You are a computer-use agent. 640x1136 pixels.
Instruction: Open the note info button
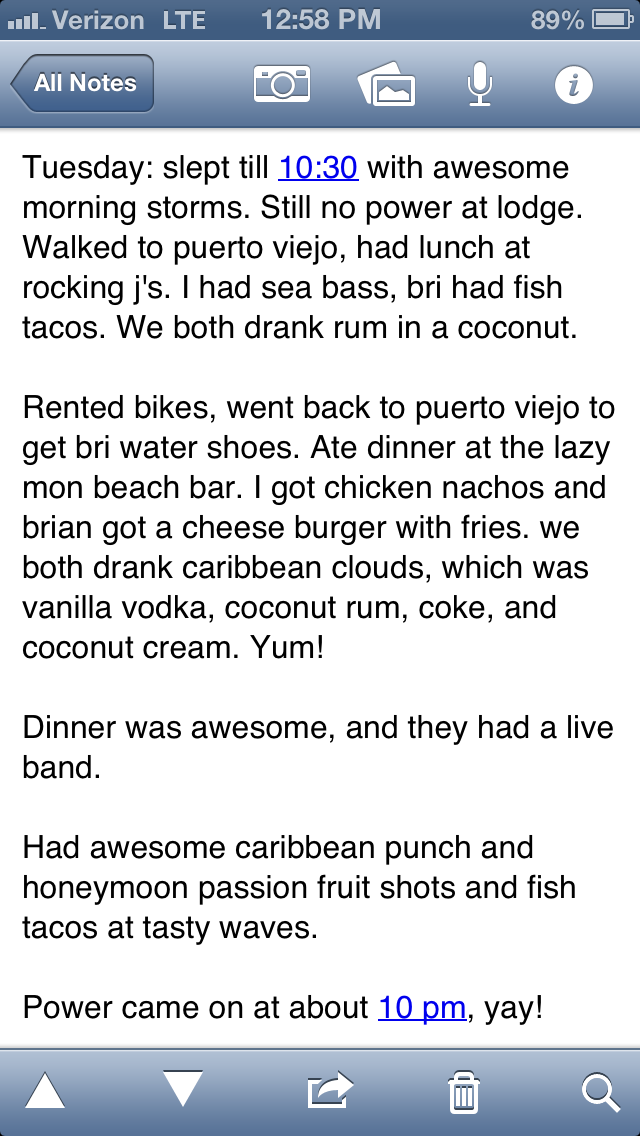[x=573, y=84]
